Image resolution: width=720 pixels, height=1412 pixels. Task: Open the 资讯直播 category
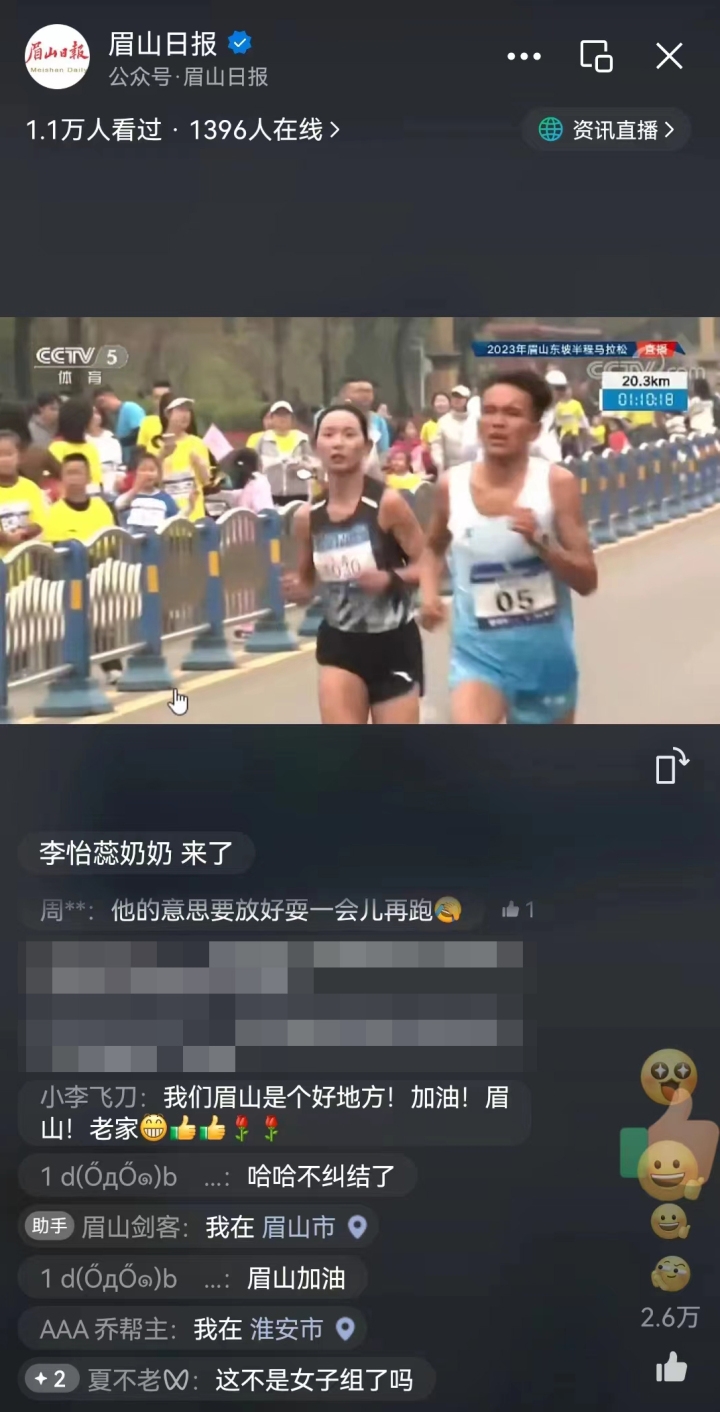pyautogui.click(x=606, y=130)
